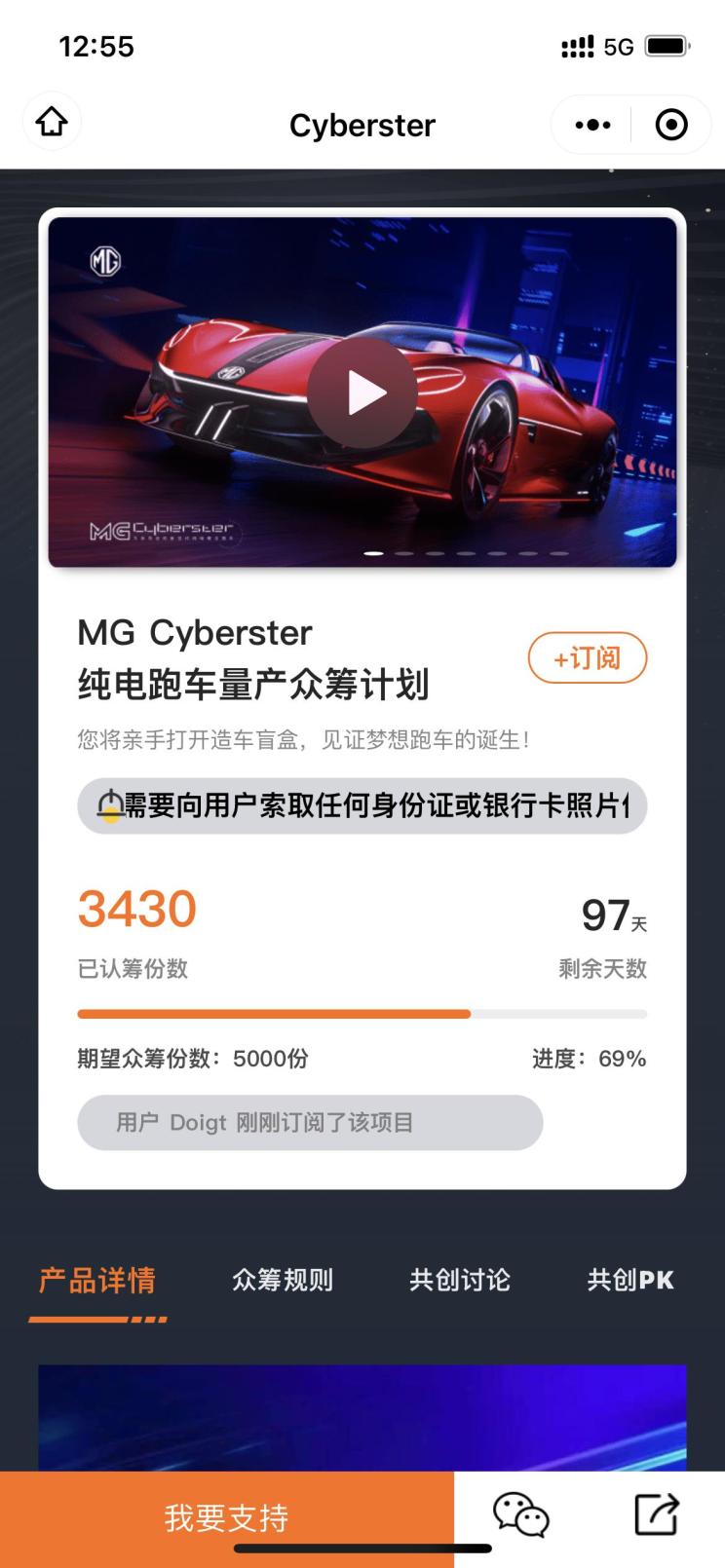
Task: Close the mini program with the circle icon
Action: (x=671, y=125)
